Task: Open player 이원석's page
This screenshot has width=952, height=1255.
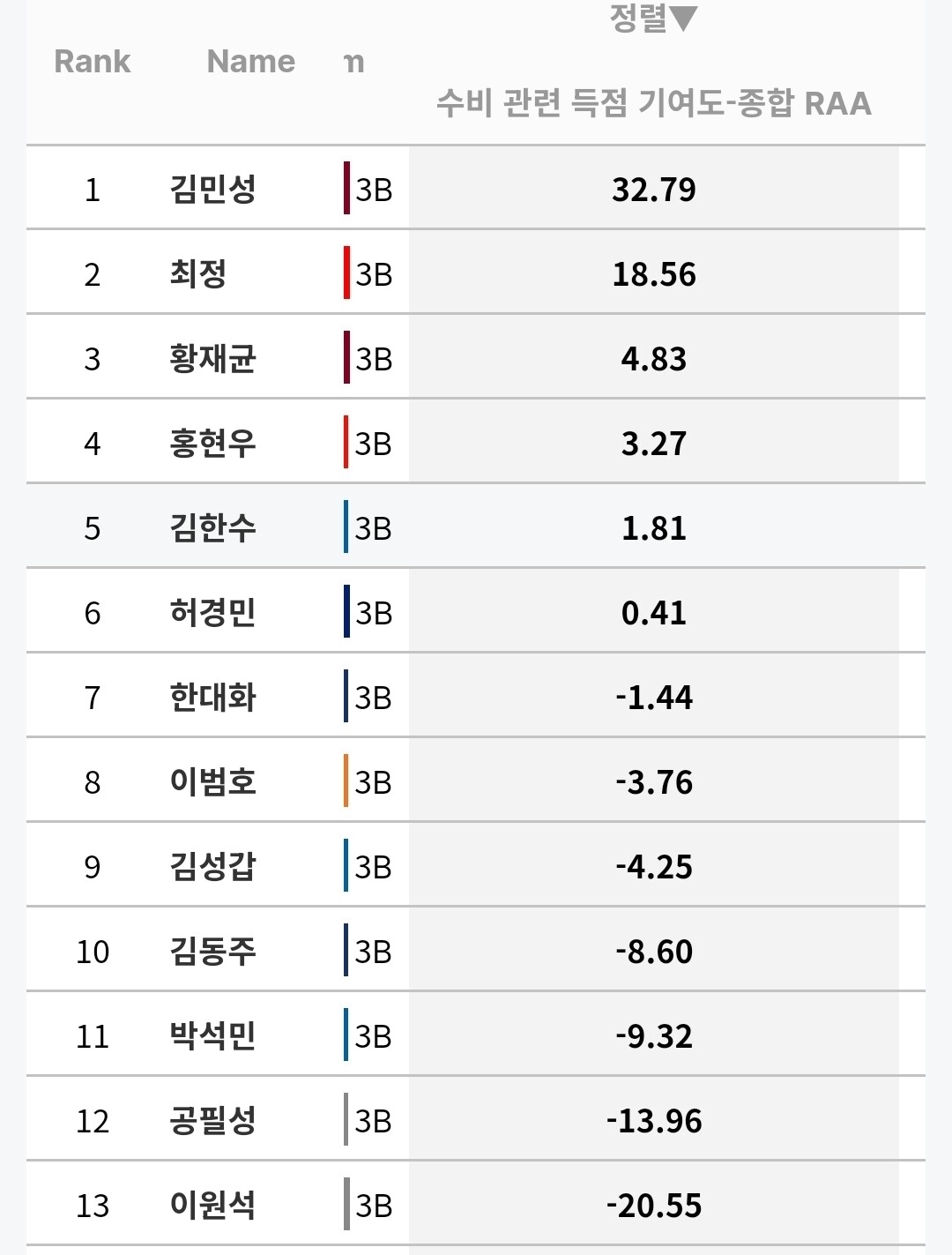Action: click(212, 1205)
